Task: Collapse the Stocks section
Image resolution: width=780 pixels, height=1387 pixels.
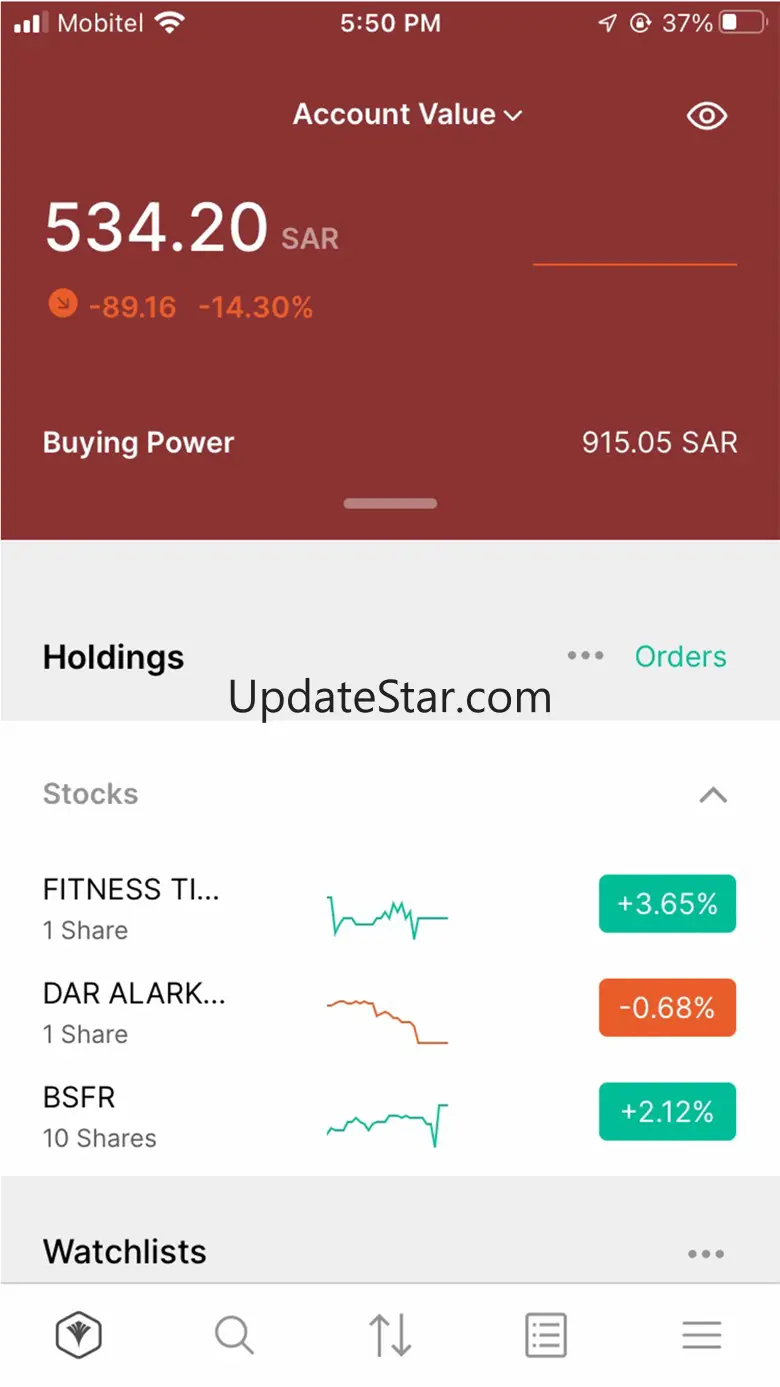Action: point(713,795)
